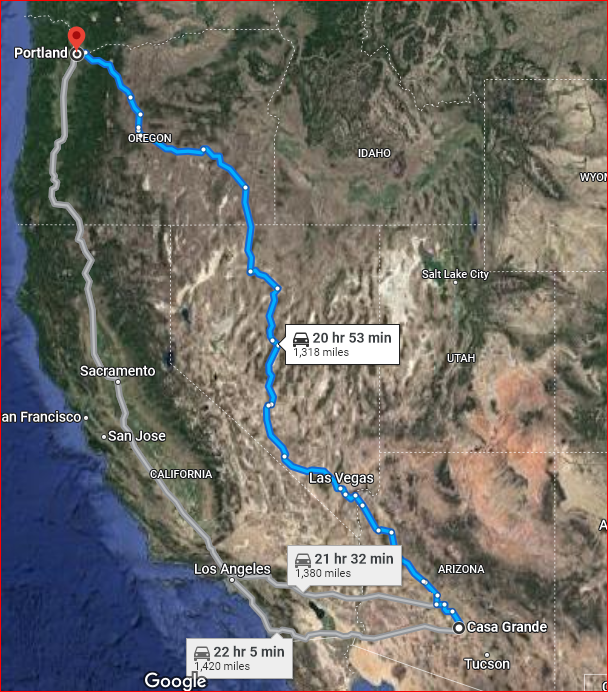Viewport: 608px width, 692px height.
Task: Select the 21 hr 32 min alternate route
Action: pos(343,564)
